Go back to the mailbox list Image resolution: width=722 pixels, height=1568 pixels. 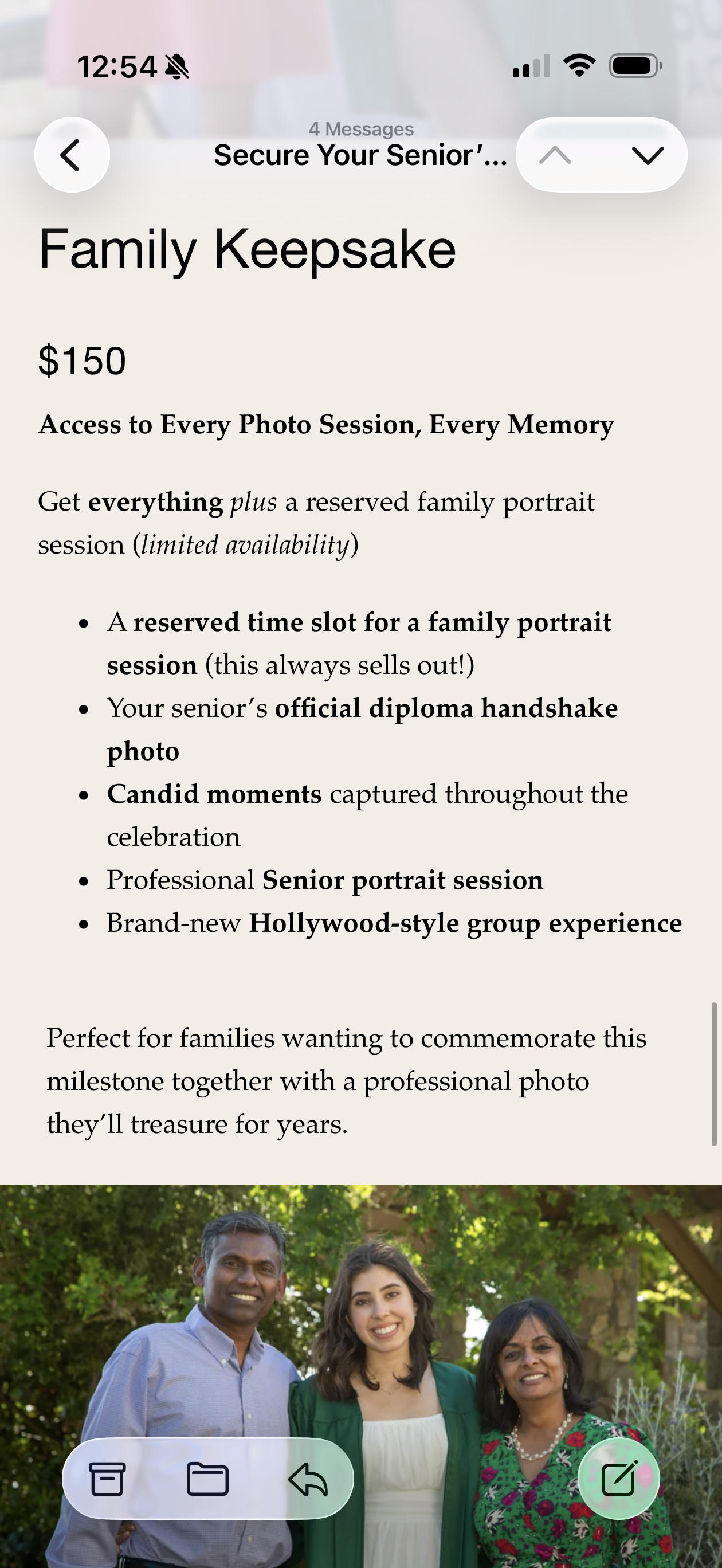tap(72, 155)
